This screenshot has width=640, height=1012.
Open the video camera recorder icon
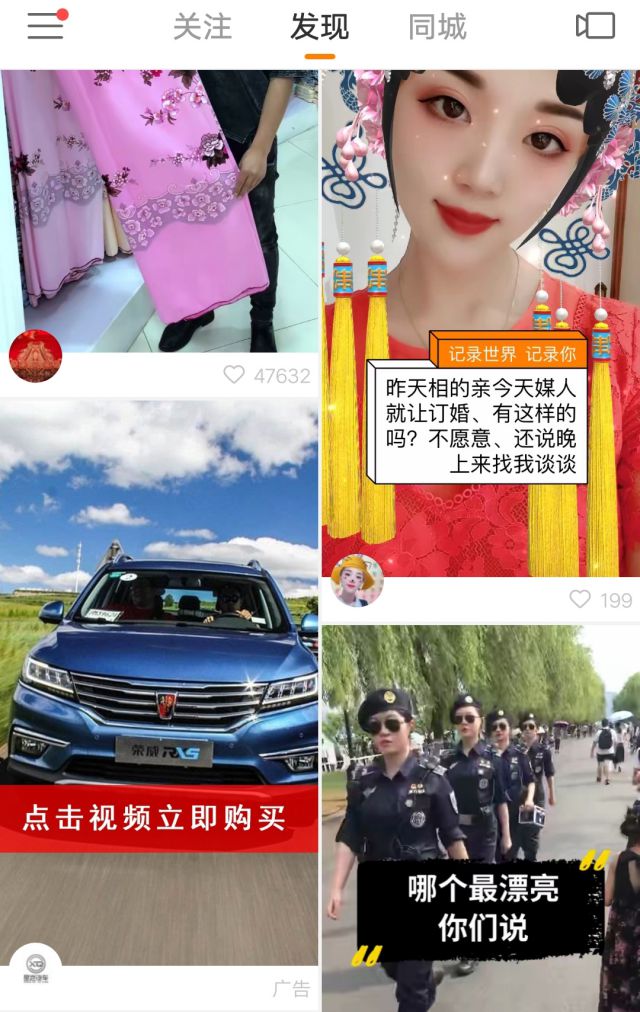[595, 27]
